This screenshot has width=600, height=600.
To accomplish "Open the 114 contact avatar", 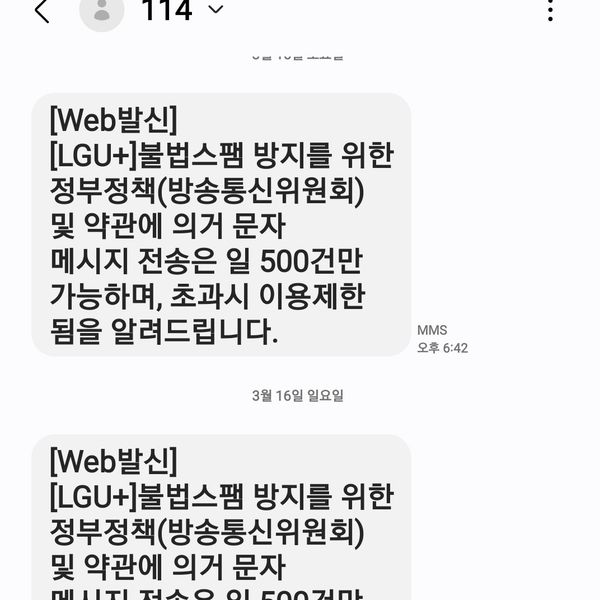I will click(x=101, y=11).
